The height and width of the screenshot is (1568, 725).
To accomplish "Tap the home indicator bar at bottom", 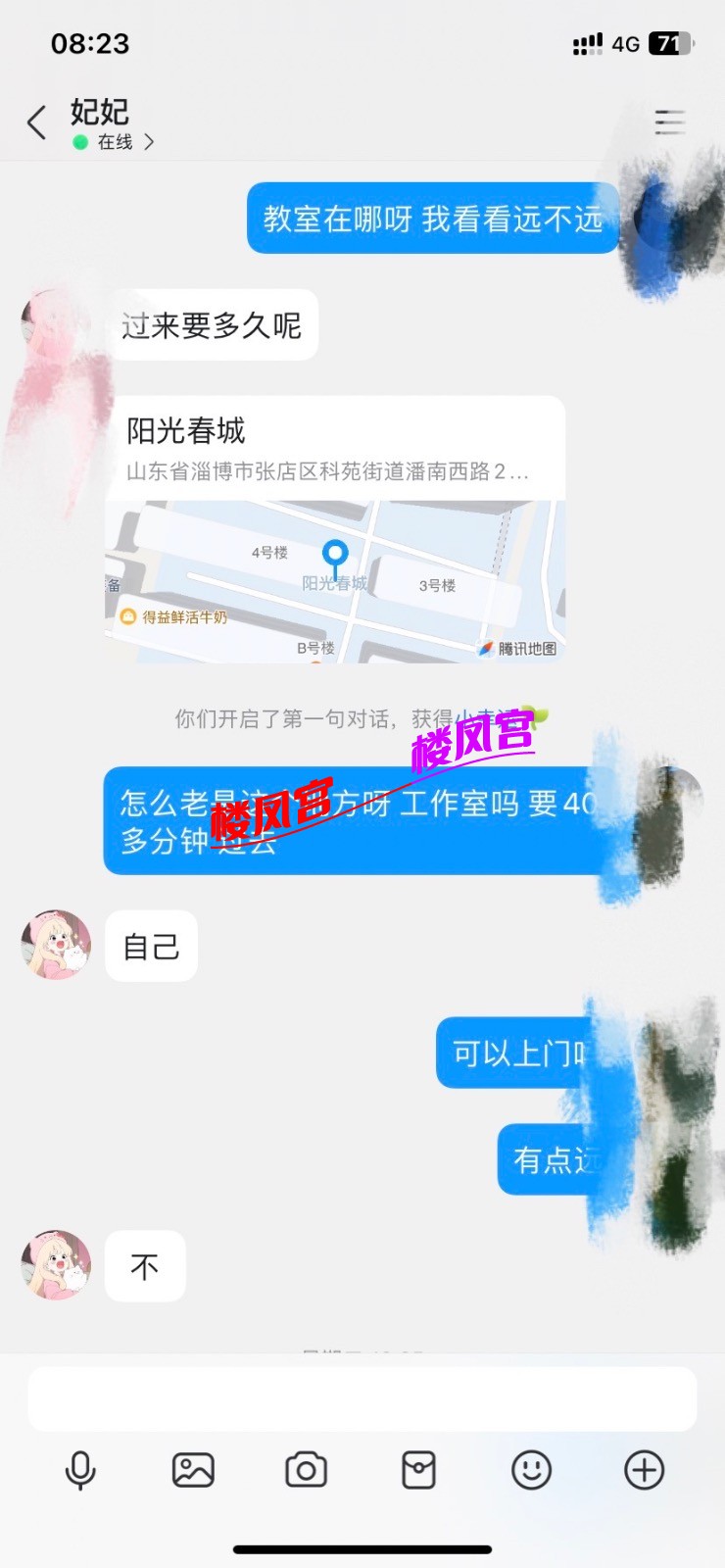I will pos(362,1550).
